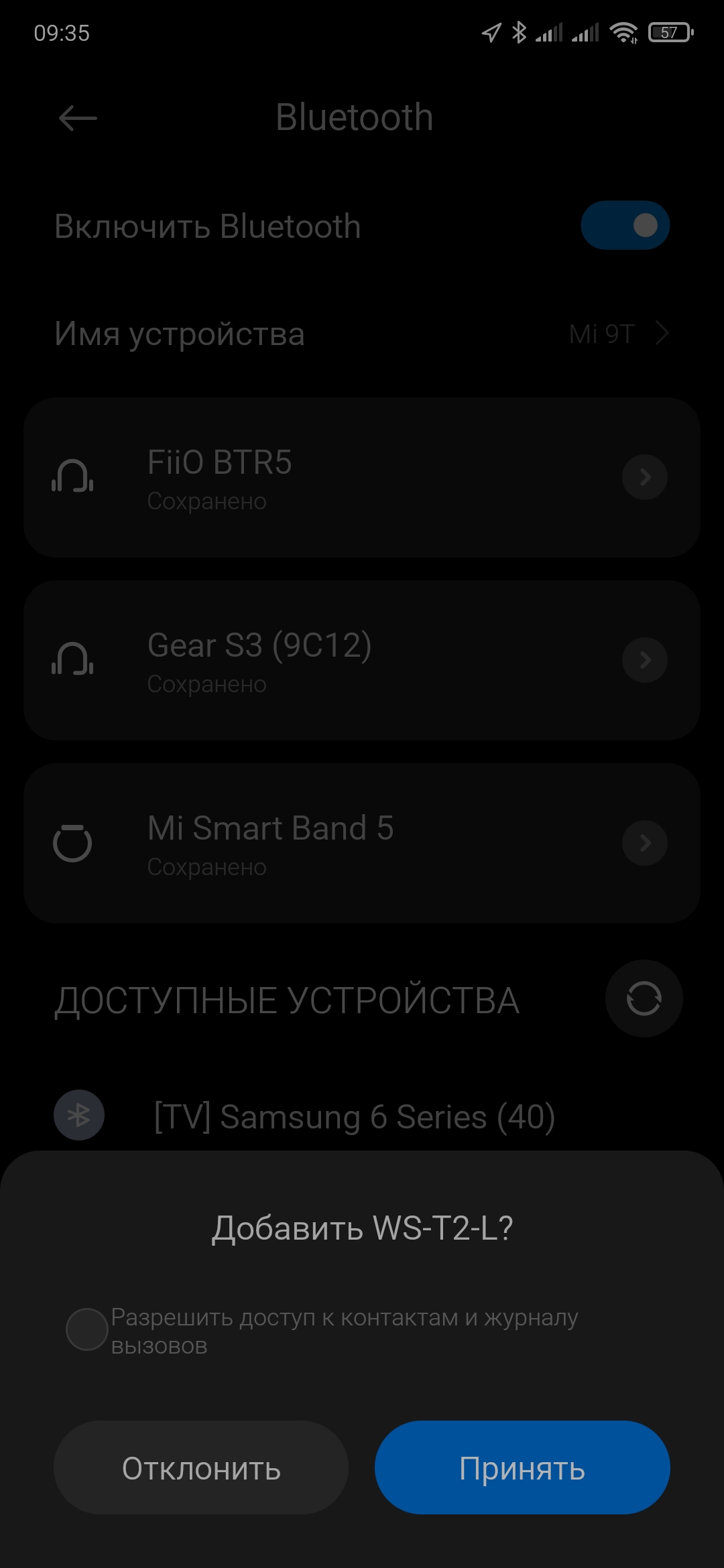The height and width of the screenshot is (1568, 724).
Task: Accept pairing with WS-T2-L
Action: (x=522, y=1468)
